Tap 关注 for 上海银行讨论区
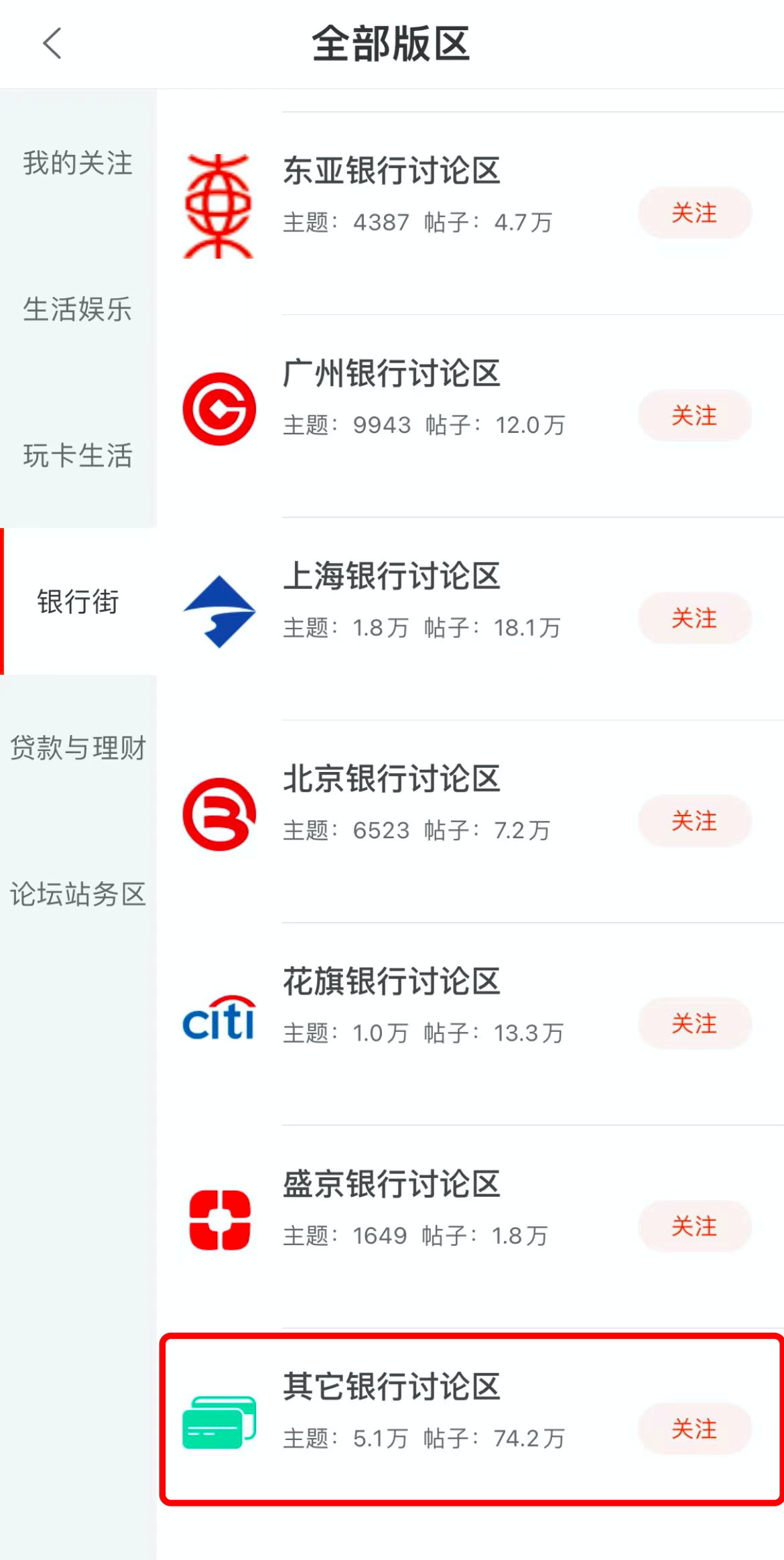This screenshot has height=1560, width=784. 694,618
